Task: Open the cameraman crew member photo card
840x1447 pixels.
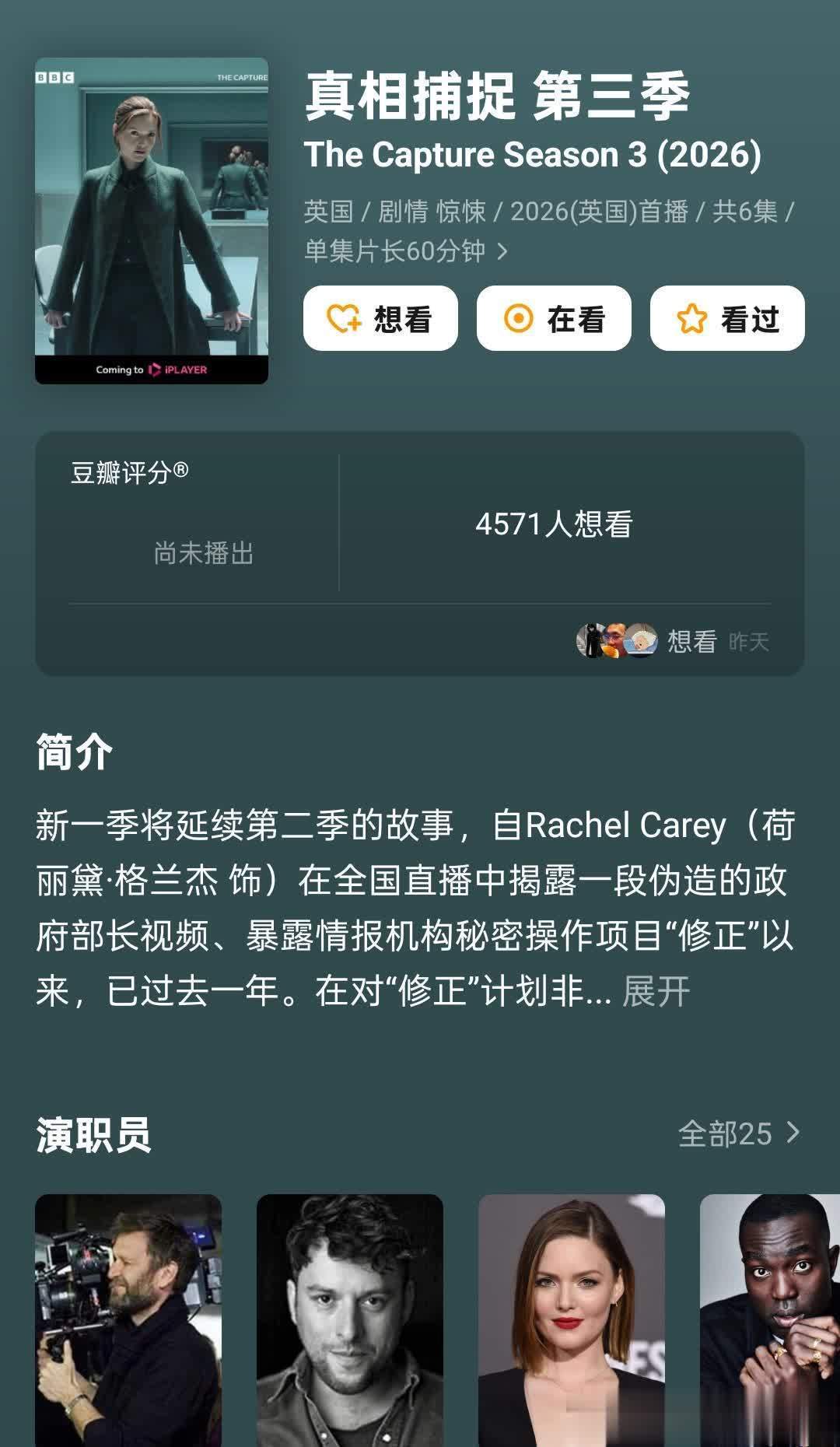Action: [128, 1320]
